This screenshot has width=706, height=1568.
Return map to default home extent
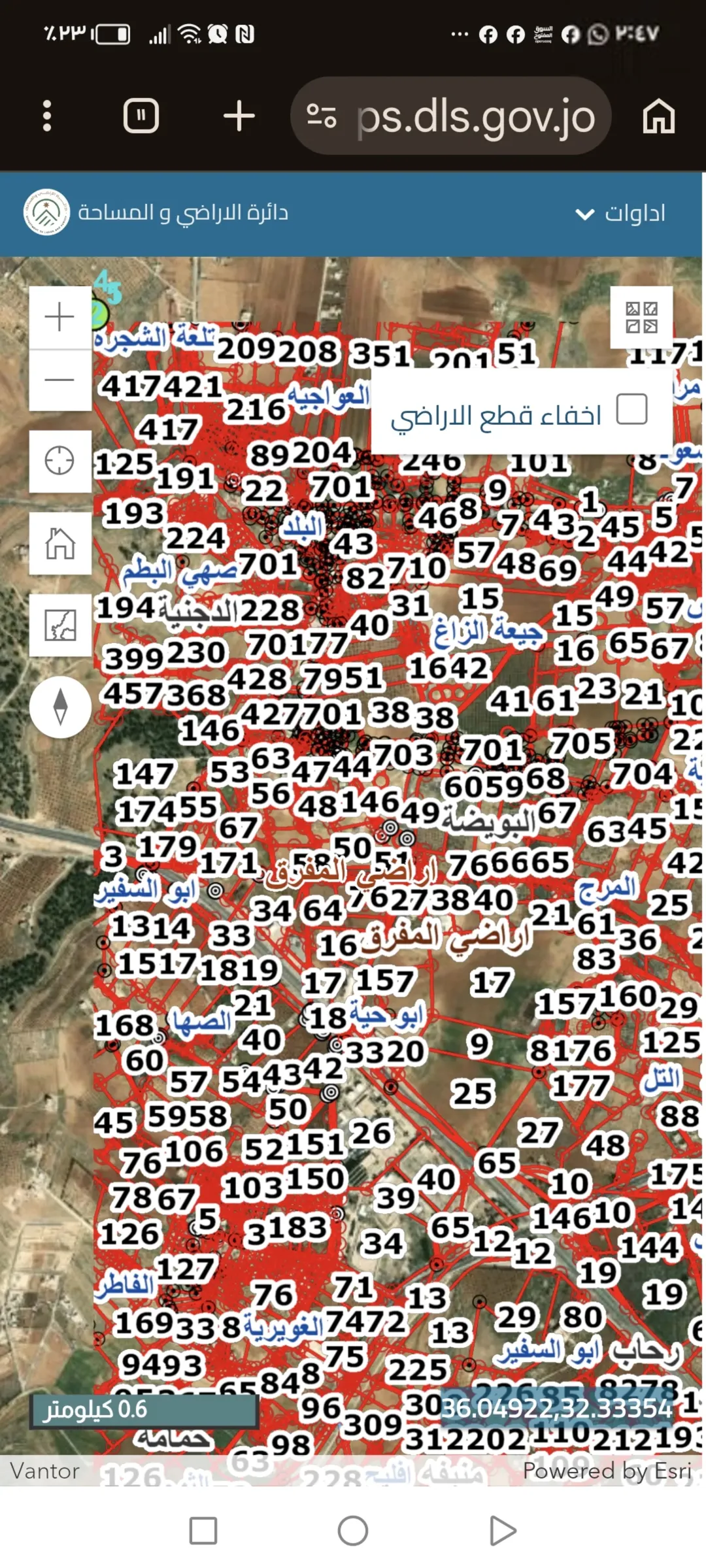coord(60,543)
